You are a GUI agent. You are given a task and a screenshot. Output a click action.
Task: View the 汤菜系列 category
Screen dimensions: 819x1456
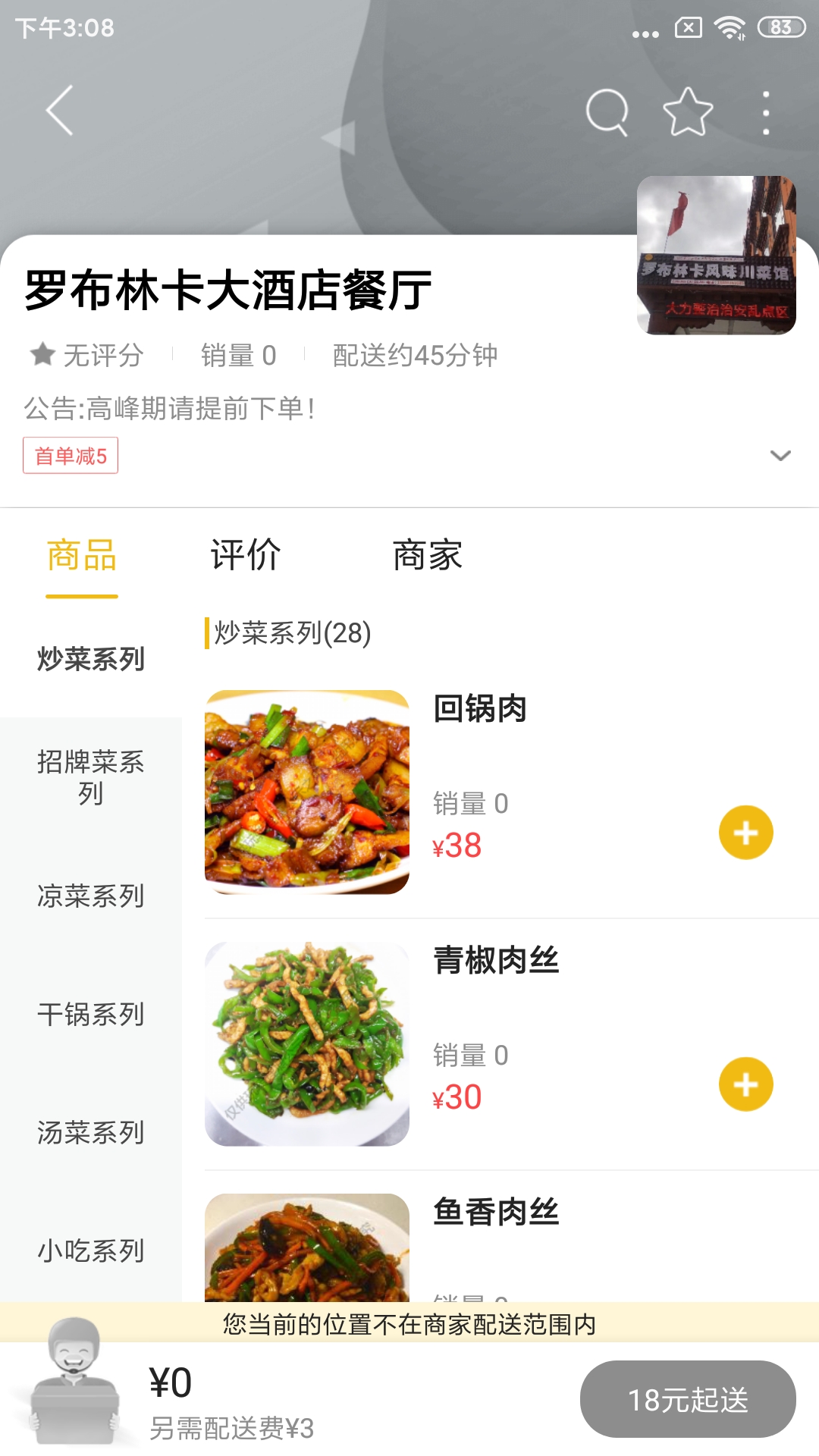91,1132
